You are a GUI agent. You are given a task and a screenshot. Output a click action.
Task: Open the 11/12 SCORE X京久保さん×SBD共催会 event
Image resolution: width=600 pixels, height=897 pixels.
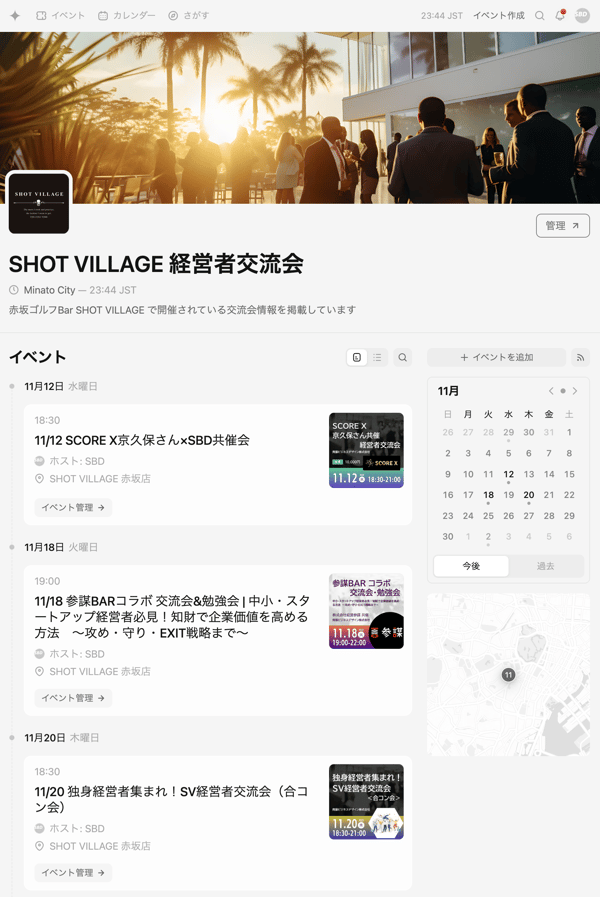click(142, 440)
